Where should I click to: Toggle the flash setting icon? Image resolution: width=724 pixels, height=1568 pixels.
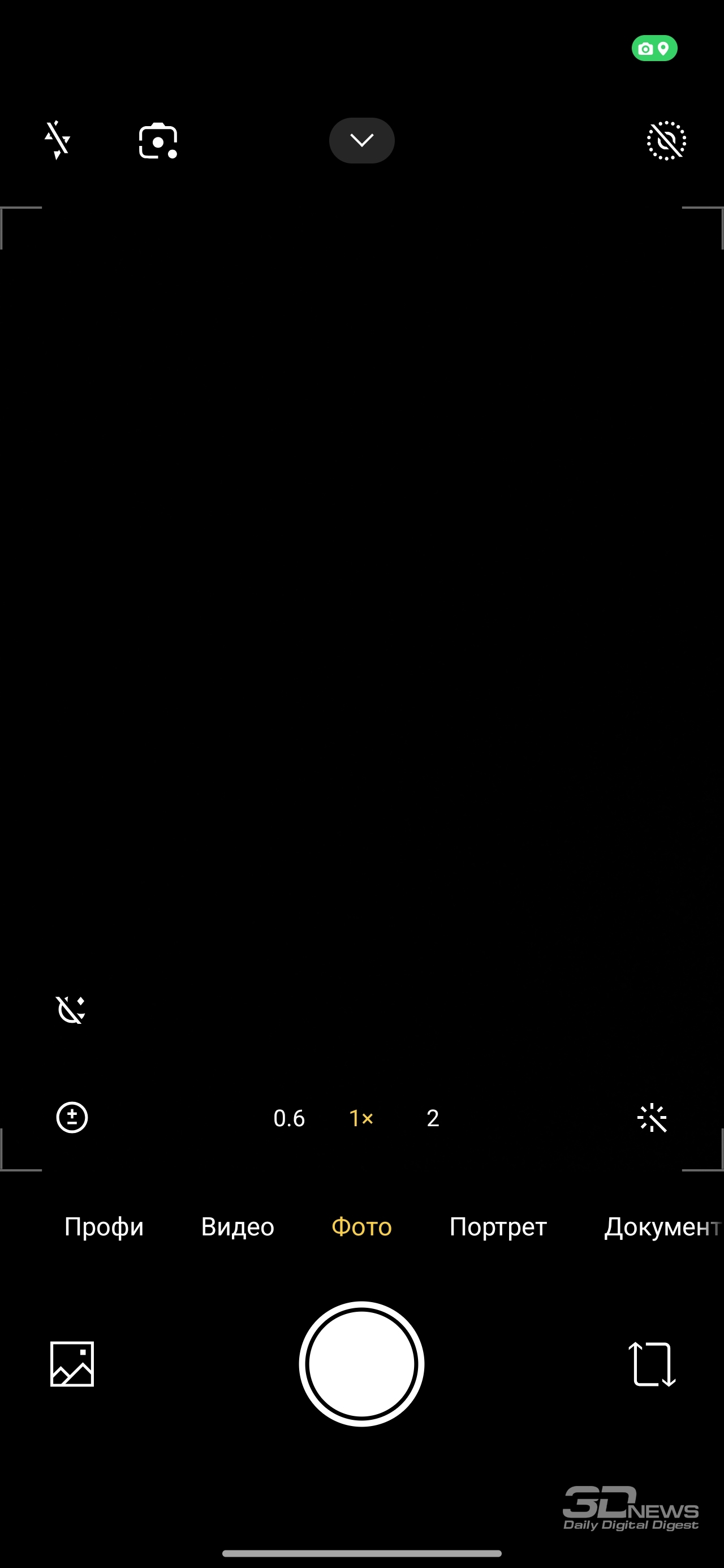pos(57,141)
